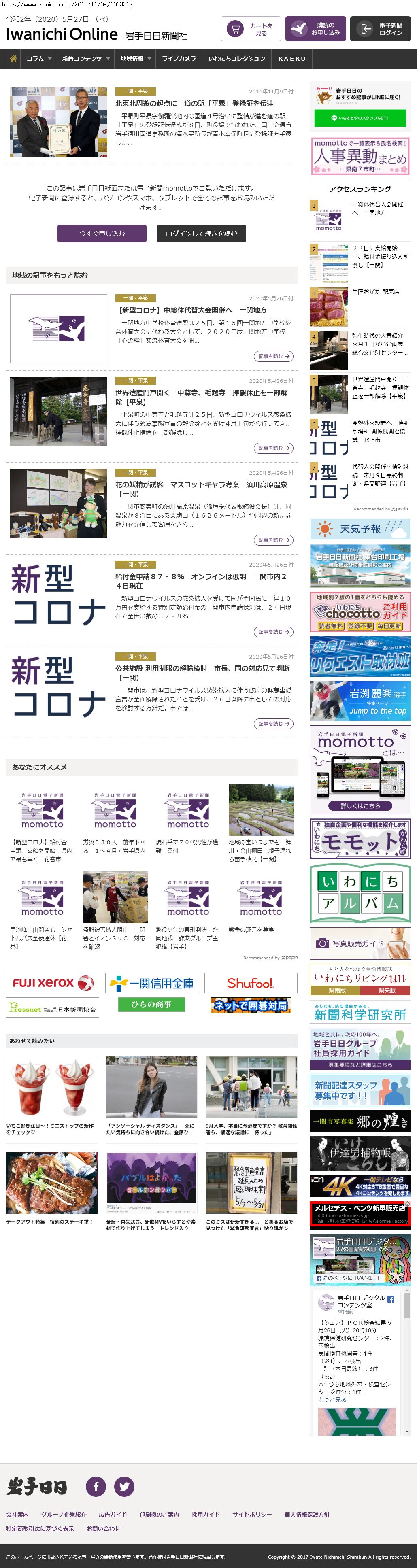Tap the カートを見る cart button
Image resolution: width=417 pixels, height=1568 pixels.
point(250,29)
